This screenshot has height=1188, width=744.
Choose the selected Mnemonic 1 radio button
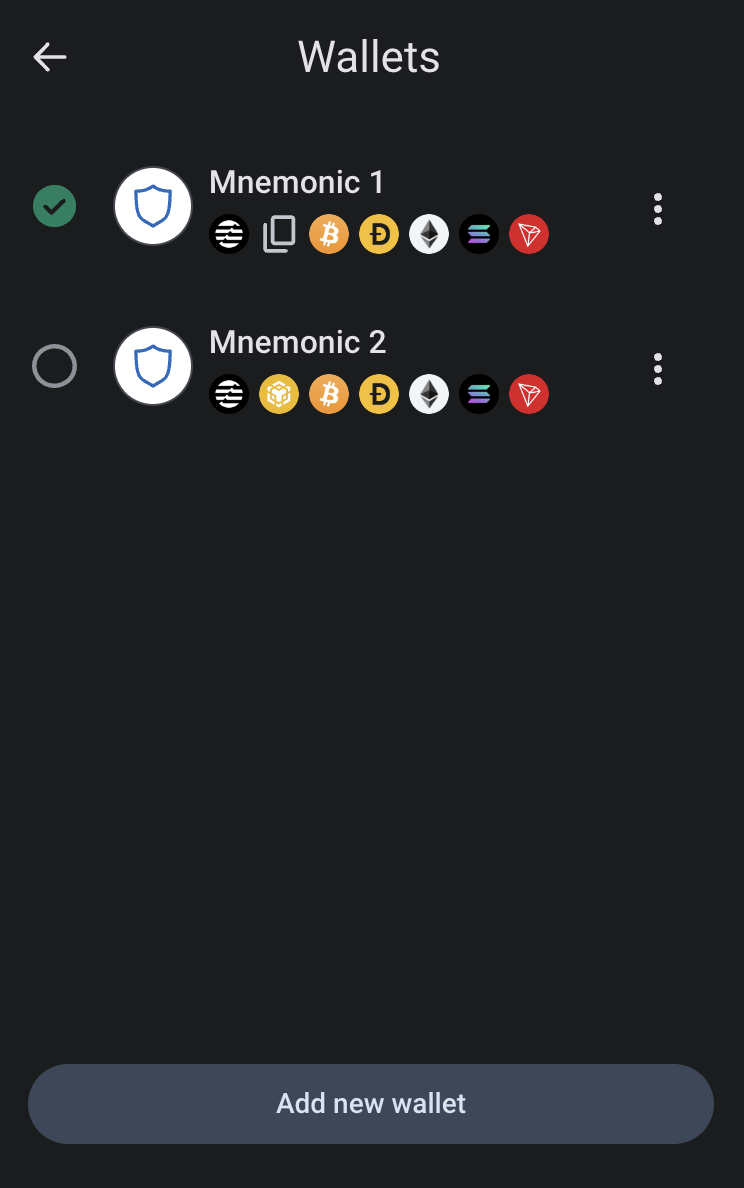(x=54, y=206)
